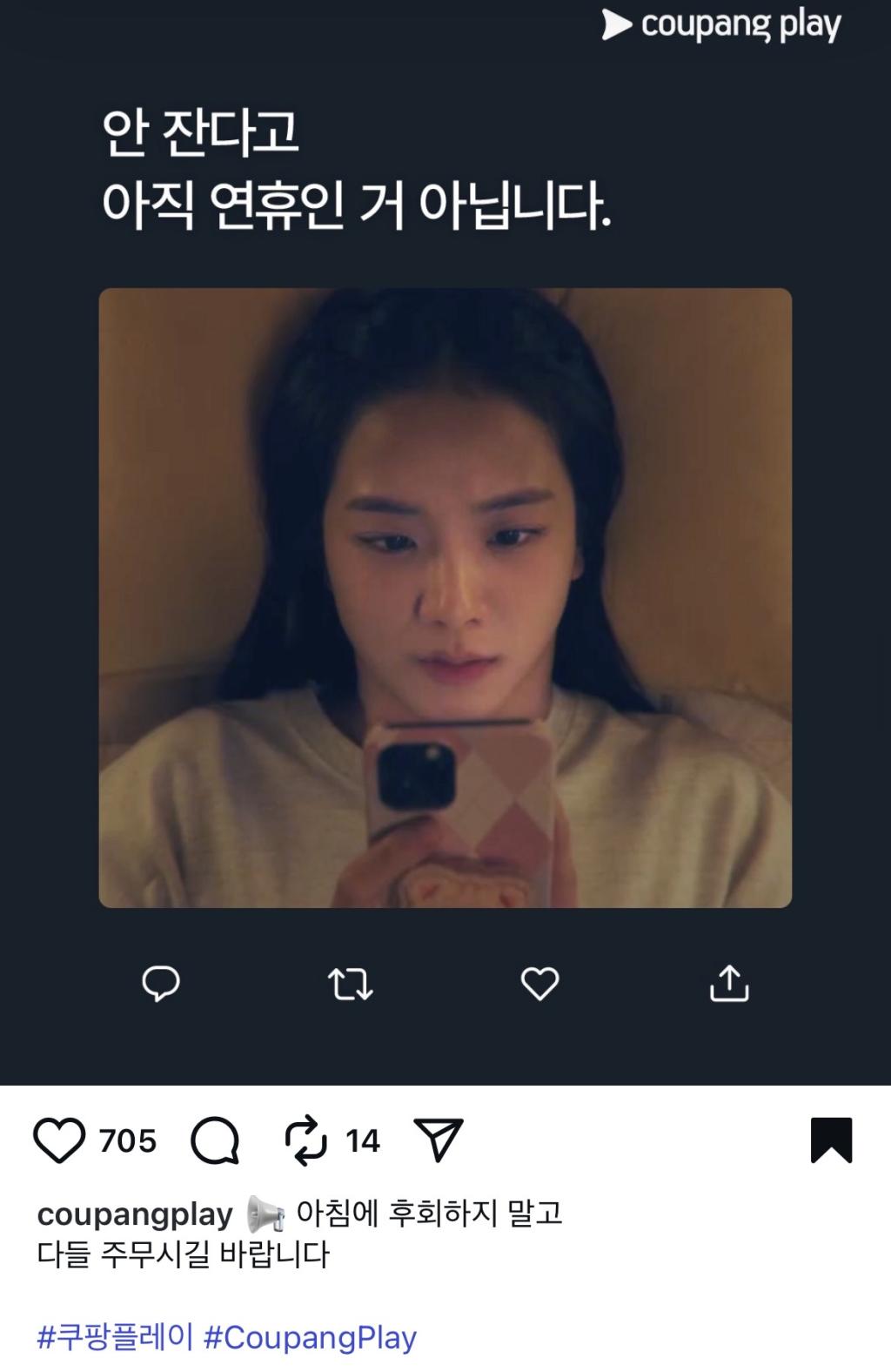891x1372 pixels.
Task: Open the #쿠팡플레이 hashtag
Action: click(x=115, y=1336)
